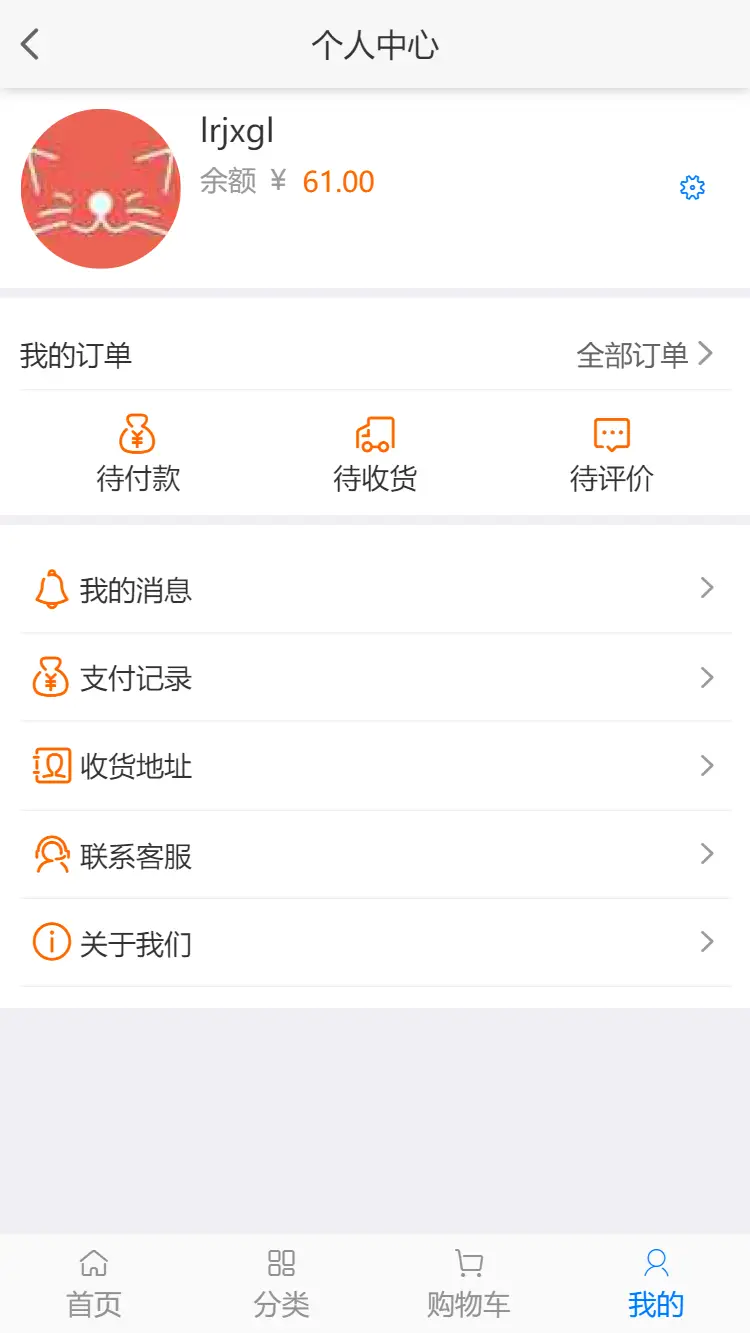Switch to the 购物车 cart tab
This screenshot has height=1333, width=750.
pos(468,1283)
